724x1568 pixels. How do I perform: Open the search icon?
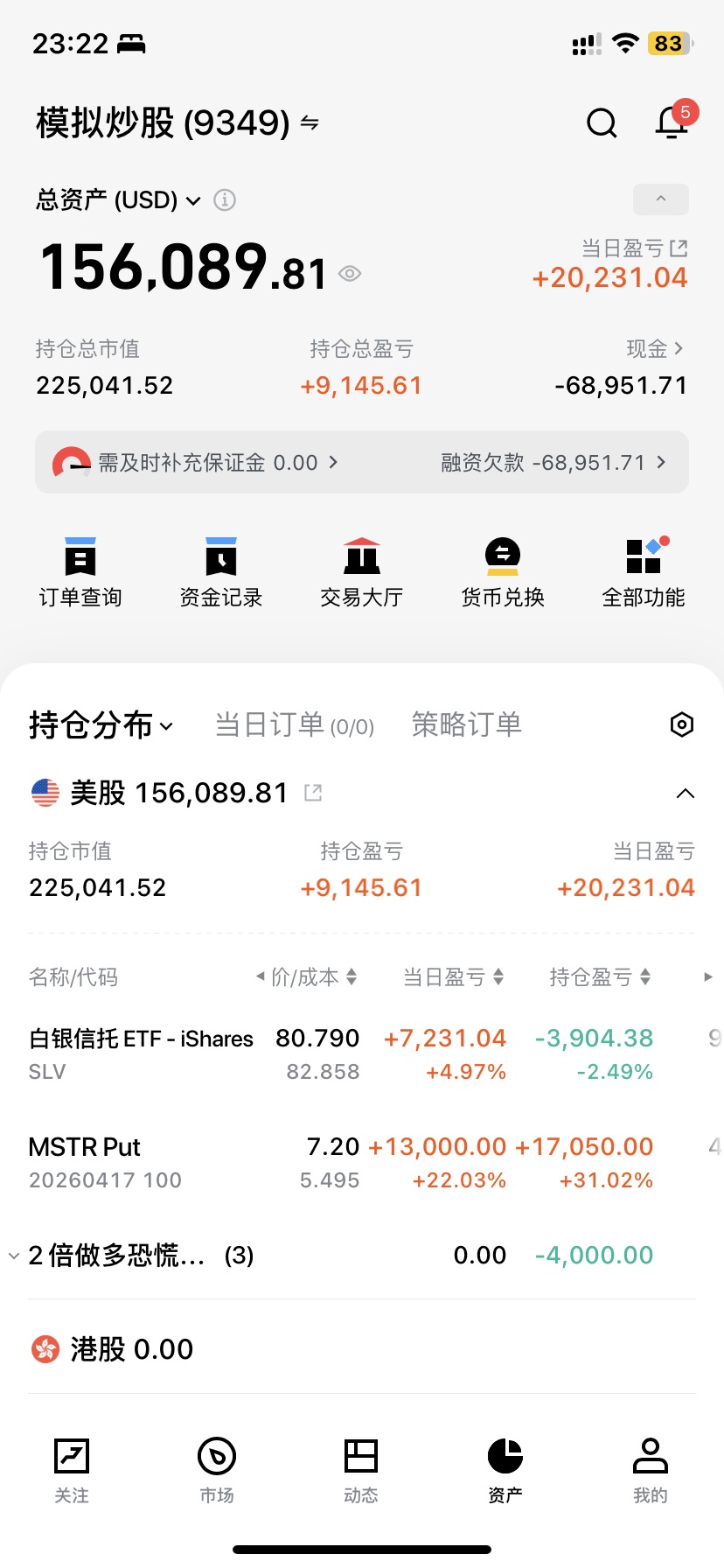(x=602, y=123)
